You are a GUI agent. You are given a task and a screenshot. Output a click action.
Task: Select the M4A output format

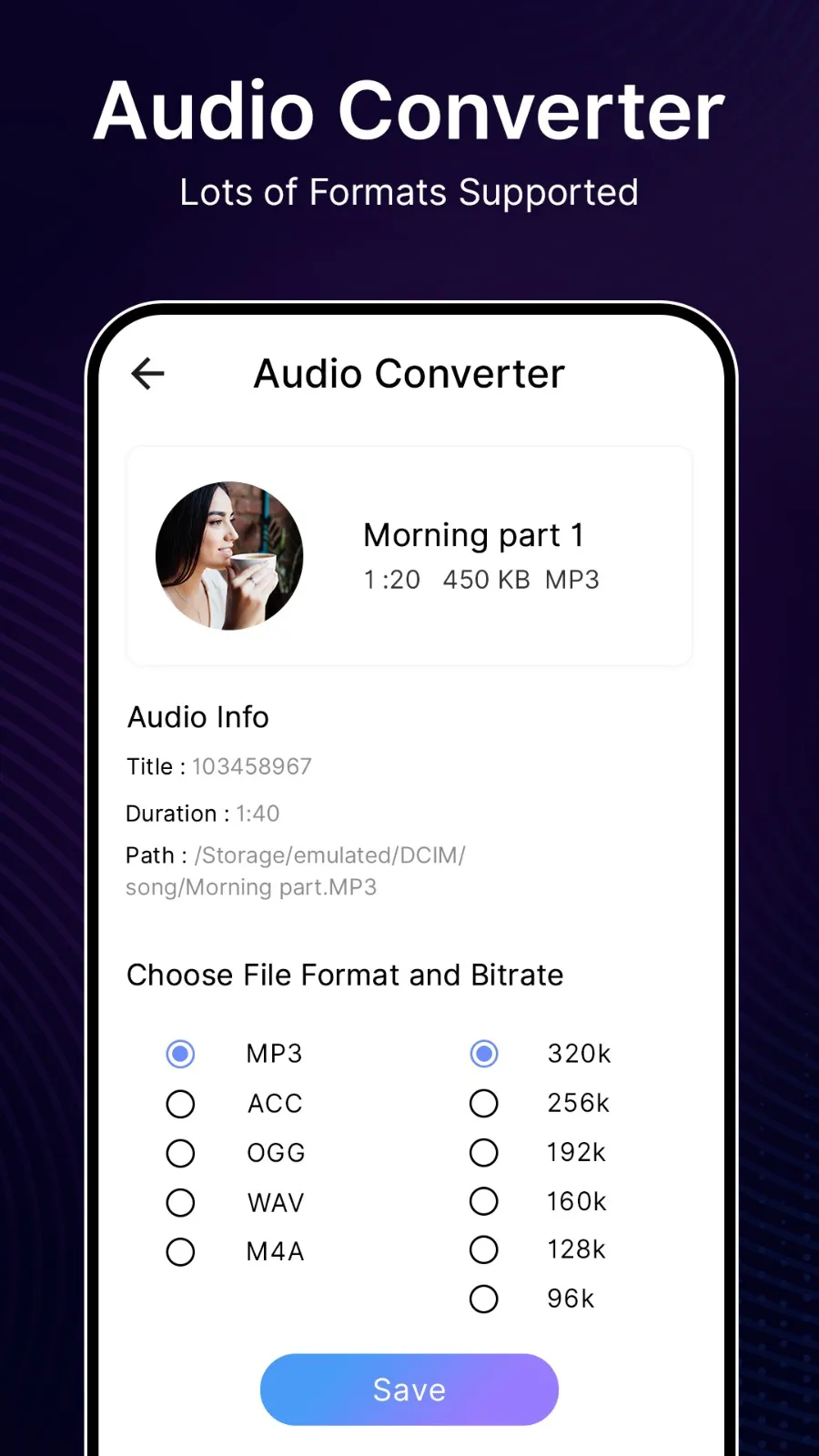tap(180, 1250)
